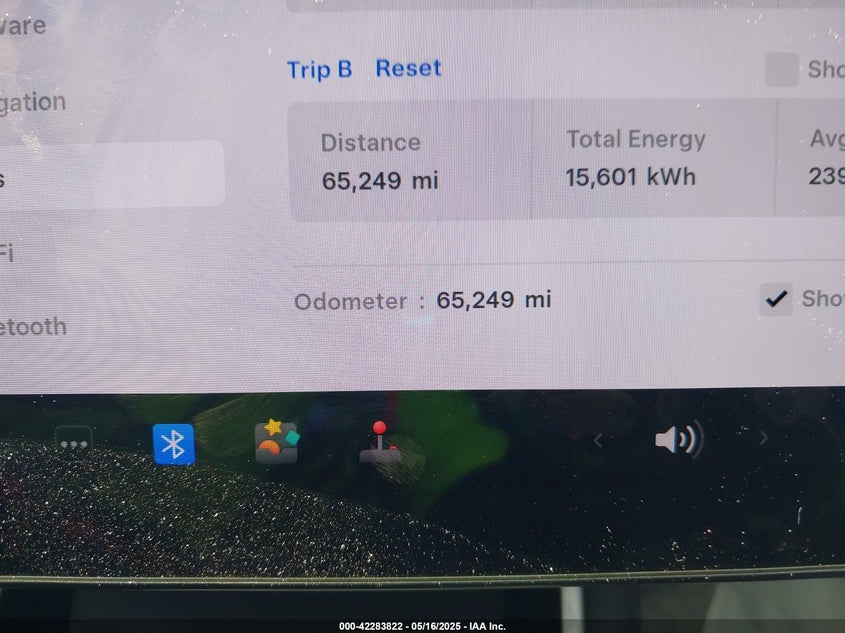The image size is (845, 633).
Task: Open the three-dots app launcher
Action: [73, 441]
